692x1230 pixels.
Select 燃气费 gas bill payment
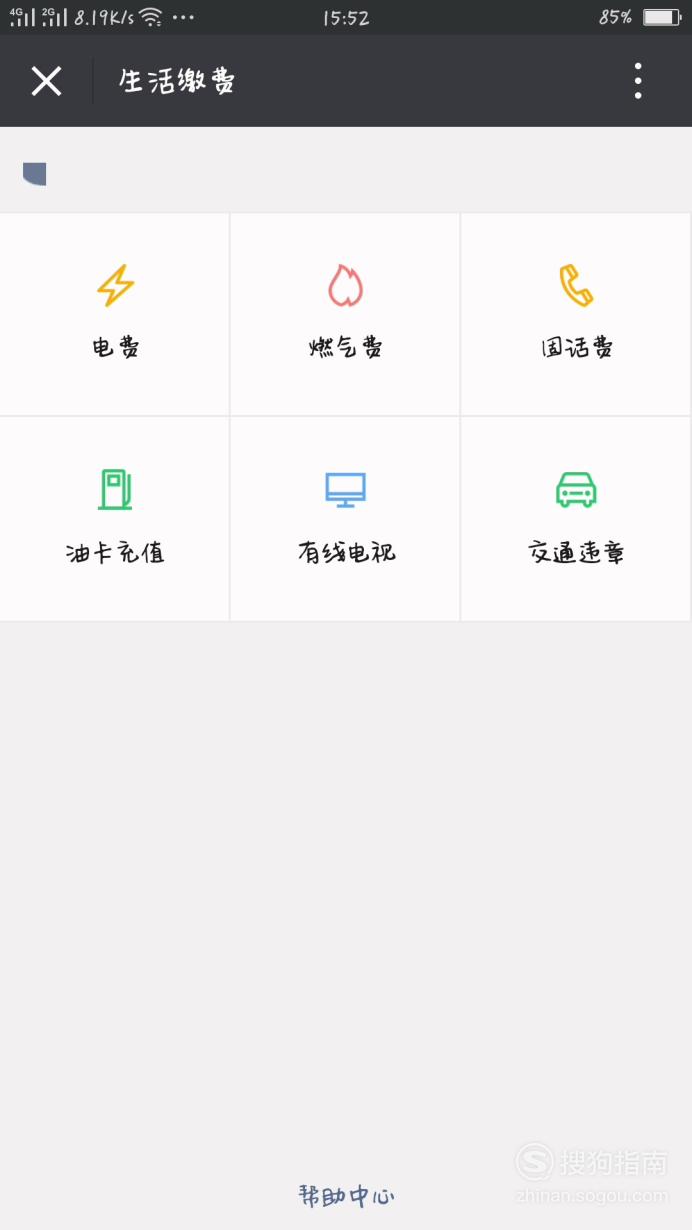(x=345, y=314)
